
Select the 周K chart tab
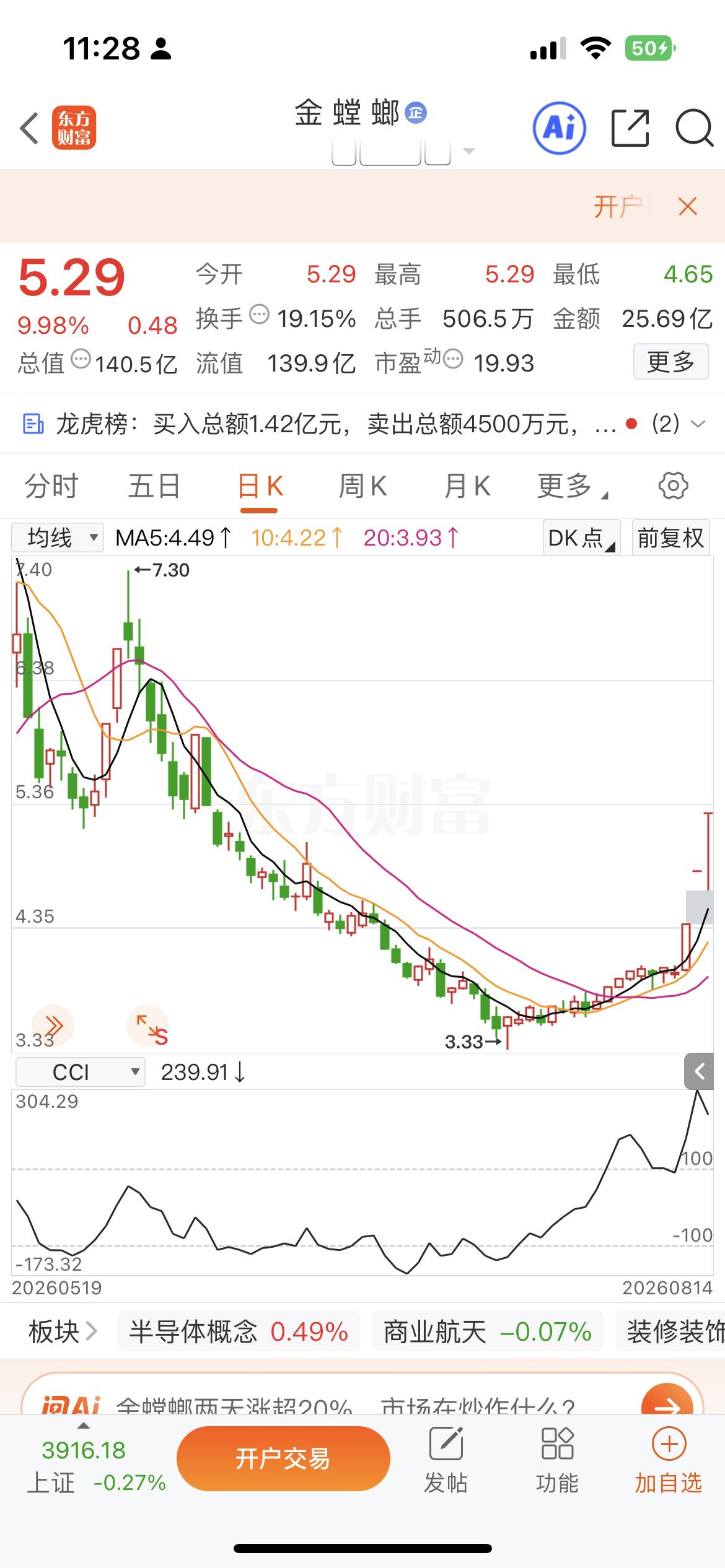(362, 486)
